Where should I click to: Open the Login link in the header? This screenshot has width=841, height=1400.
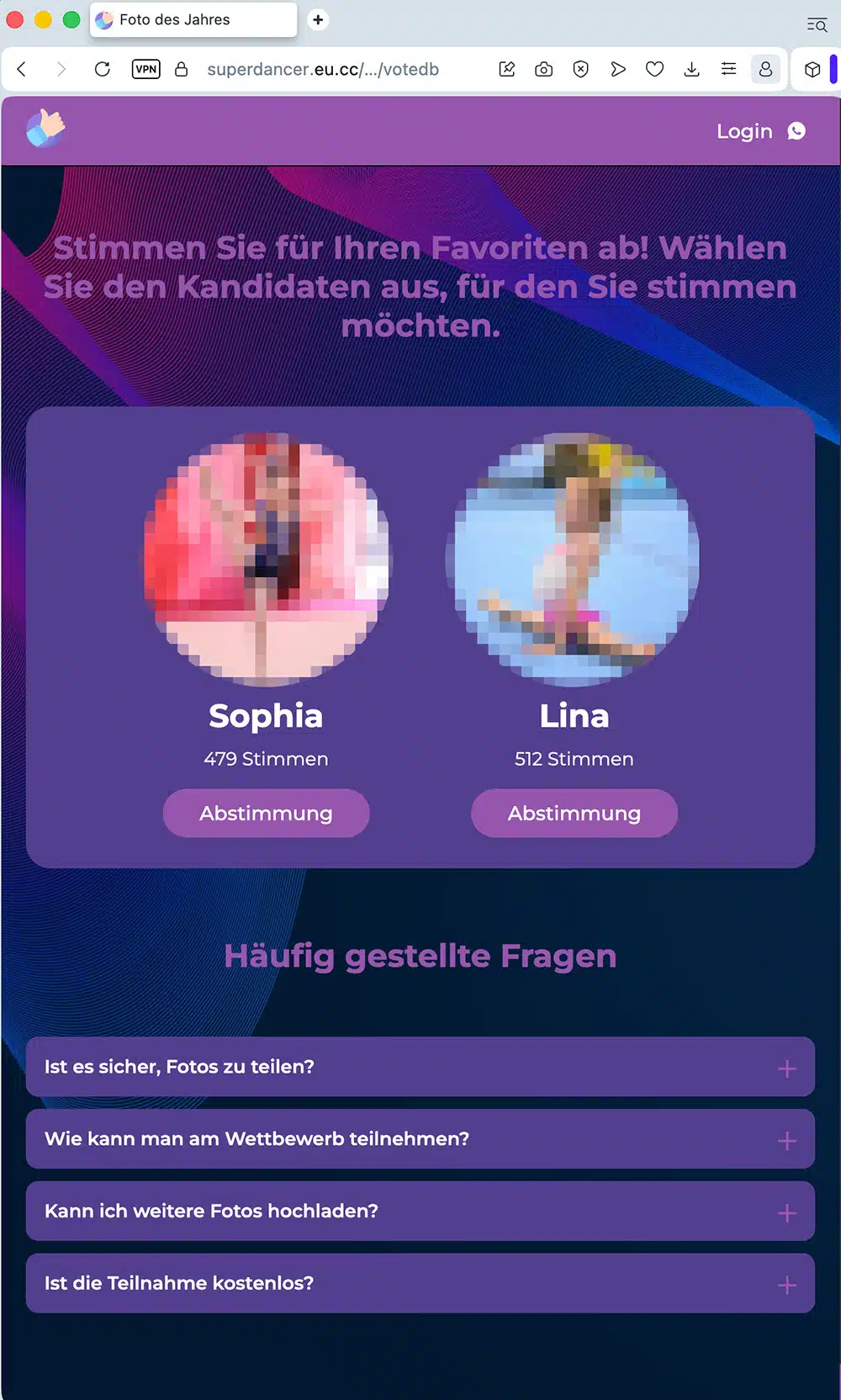coord(744,131)
